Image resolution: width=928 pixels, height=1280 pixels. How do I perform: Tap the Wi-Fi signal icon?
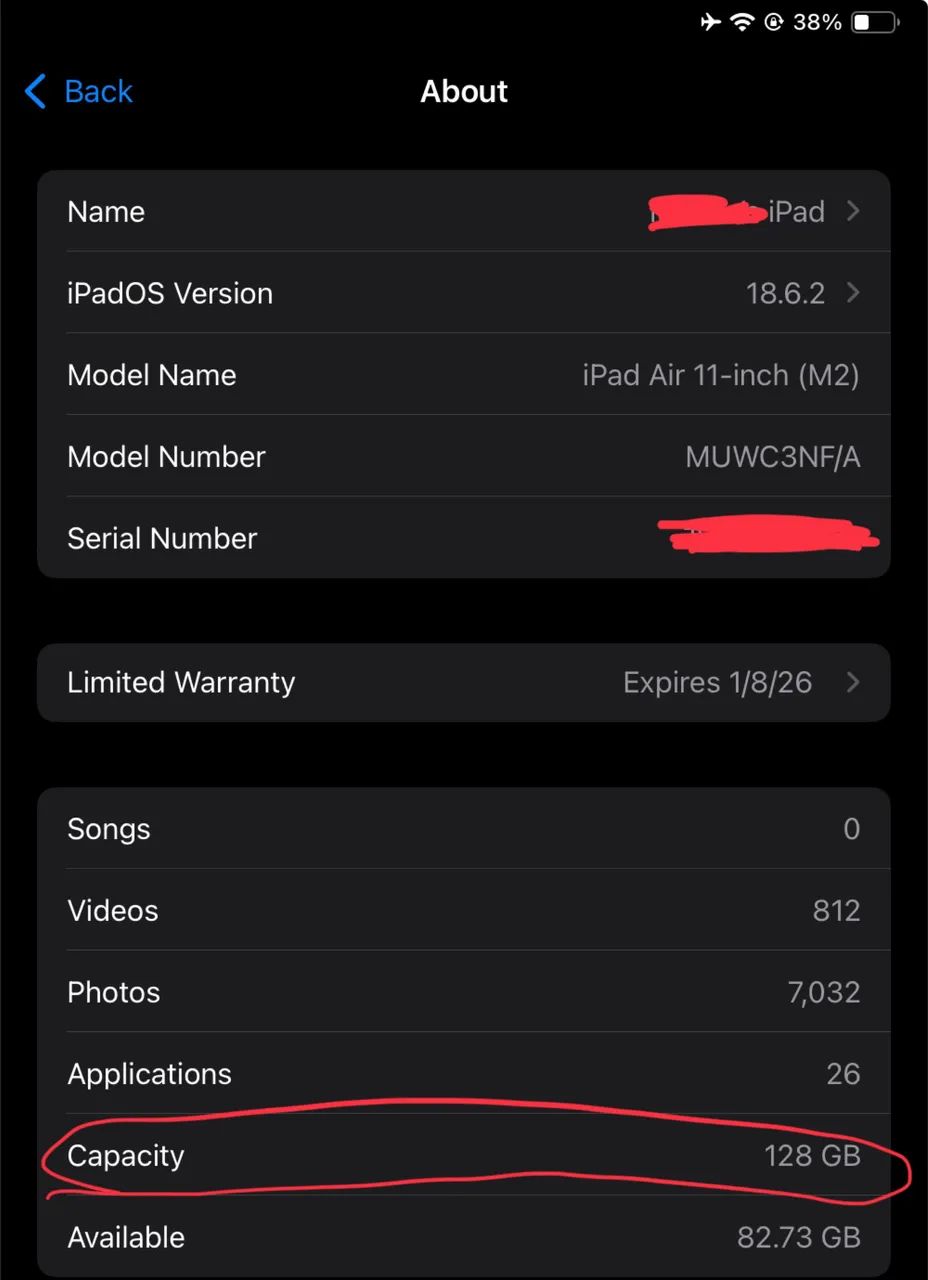point(742,22)
